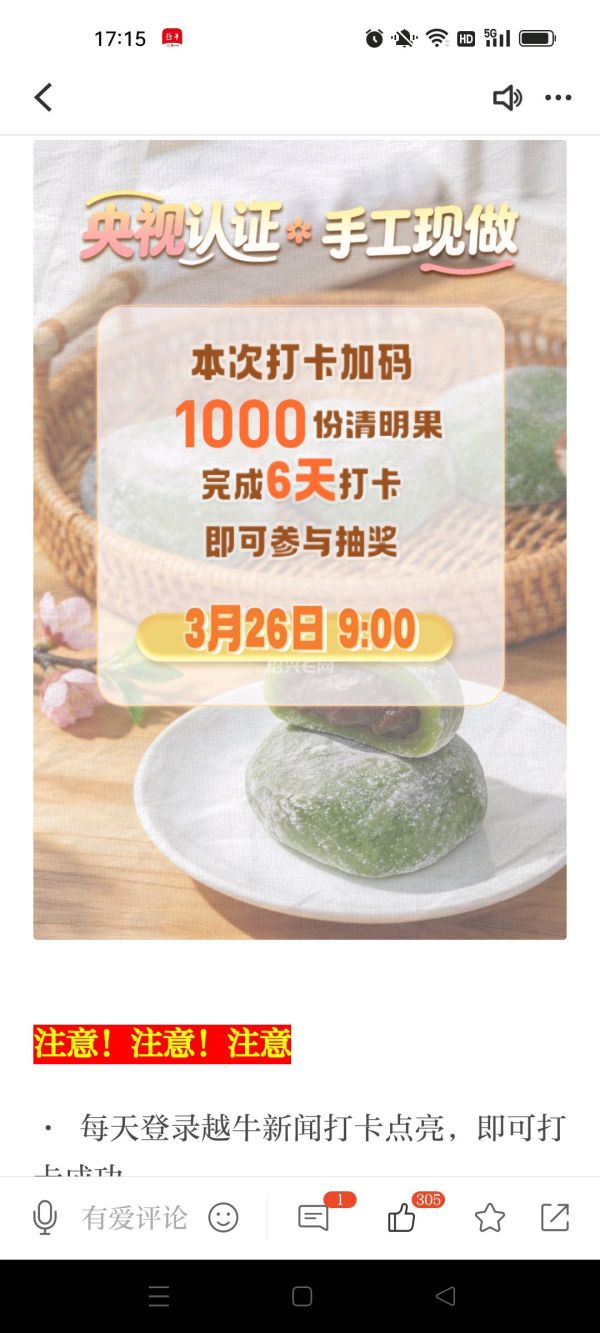Bookmark this article with the star

click(x=489, y=1217)
